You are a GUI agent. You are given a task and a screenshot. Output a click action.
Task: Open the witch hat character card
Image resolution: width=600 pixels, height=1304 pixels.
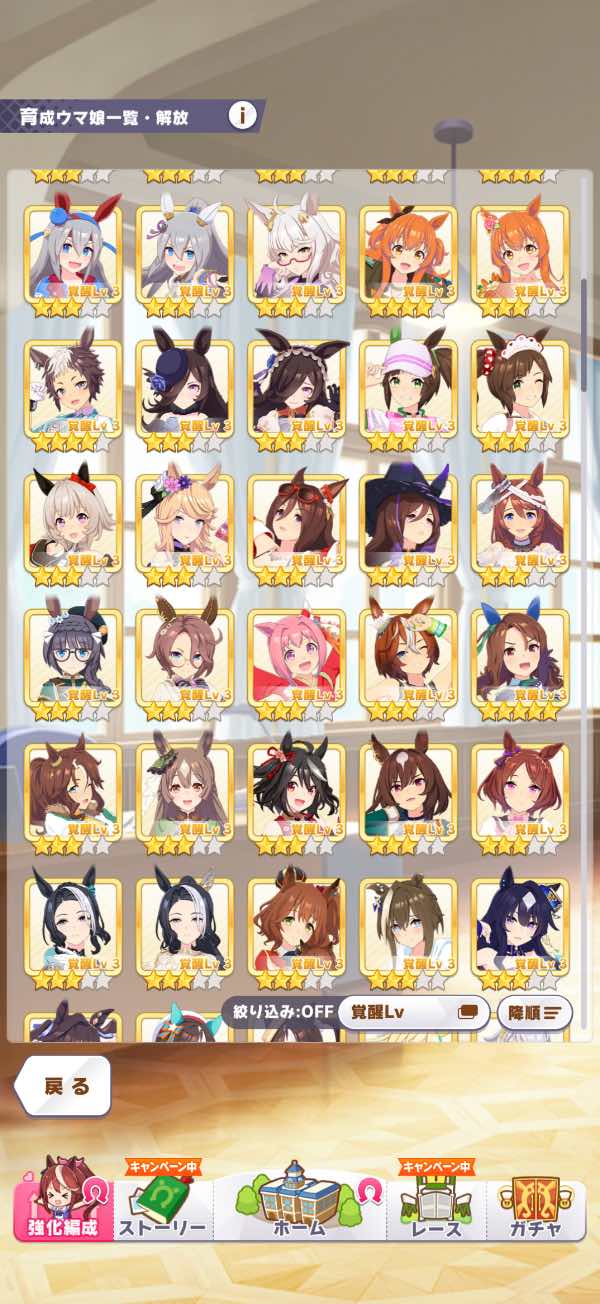(x=408, y=522)
